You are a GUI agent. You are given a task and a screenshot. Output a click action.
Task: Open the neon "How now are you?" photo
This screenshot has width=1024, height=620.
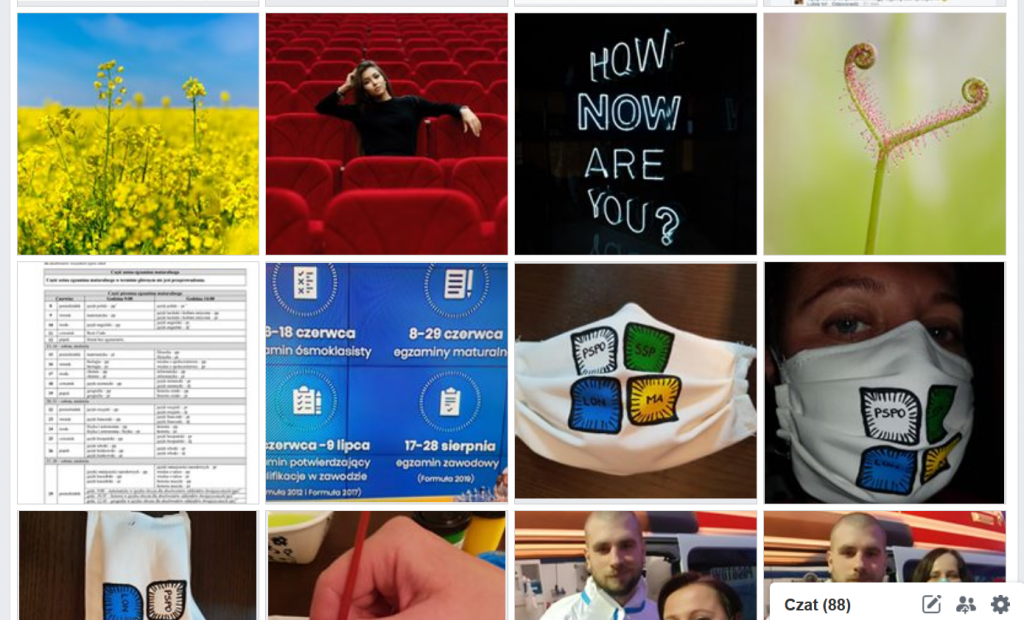tap(635, 134)
